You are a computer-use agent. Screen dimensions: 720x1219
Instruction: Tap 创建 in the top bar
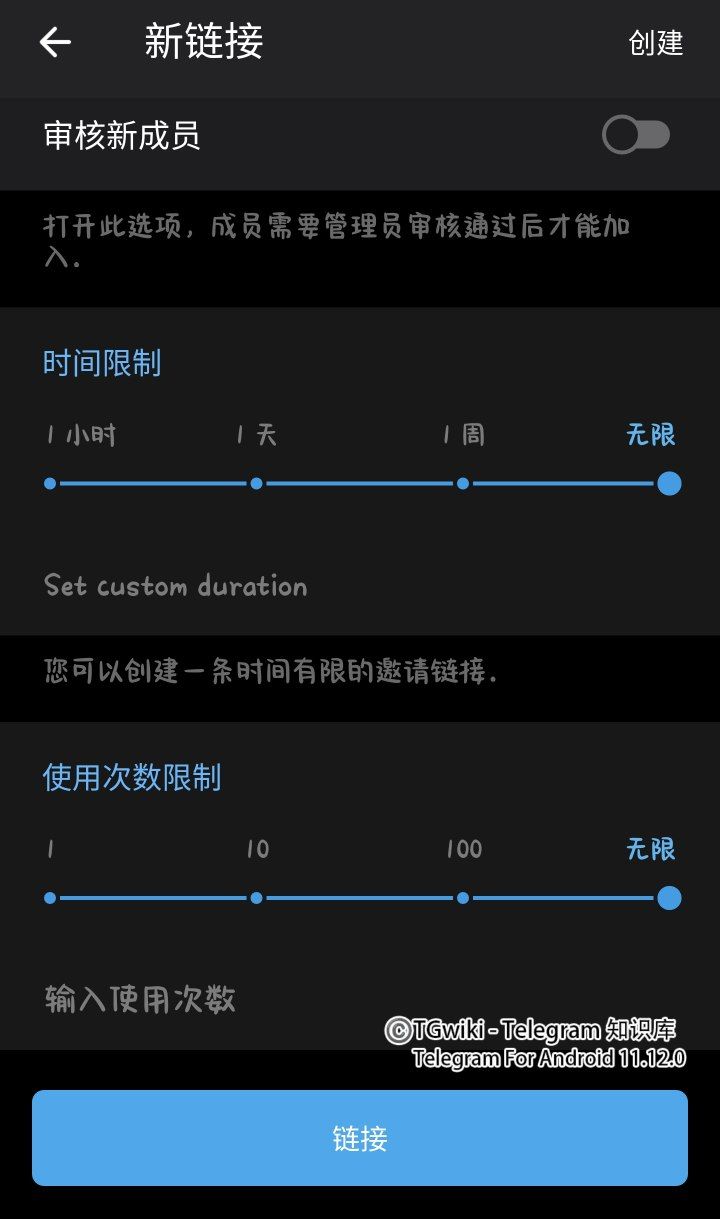click(655, 43)
